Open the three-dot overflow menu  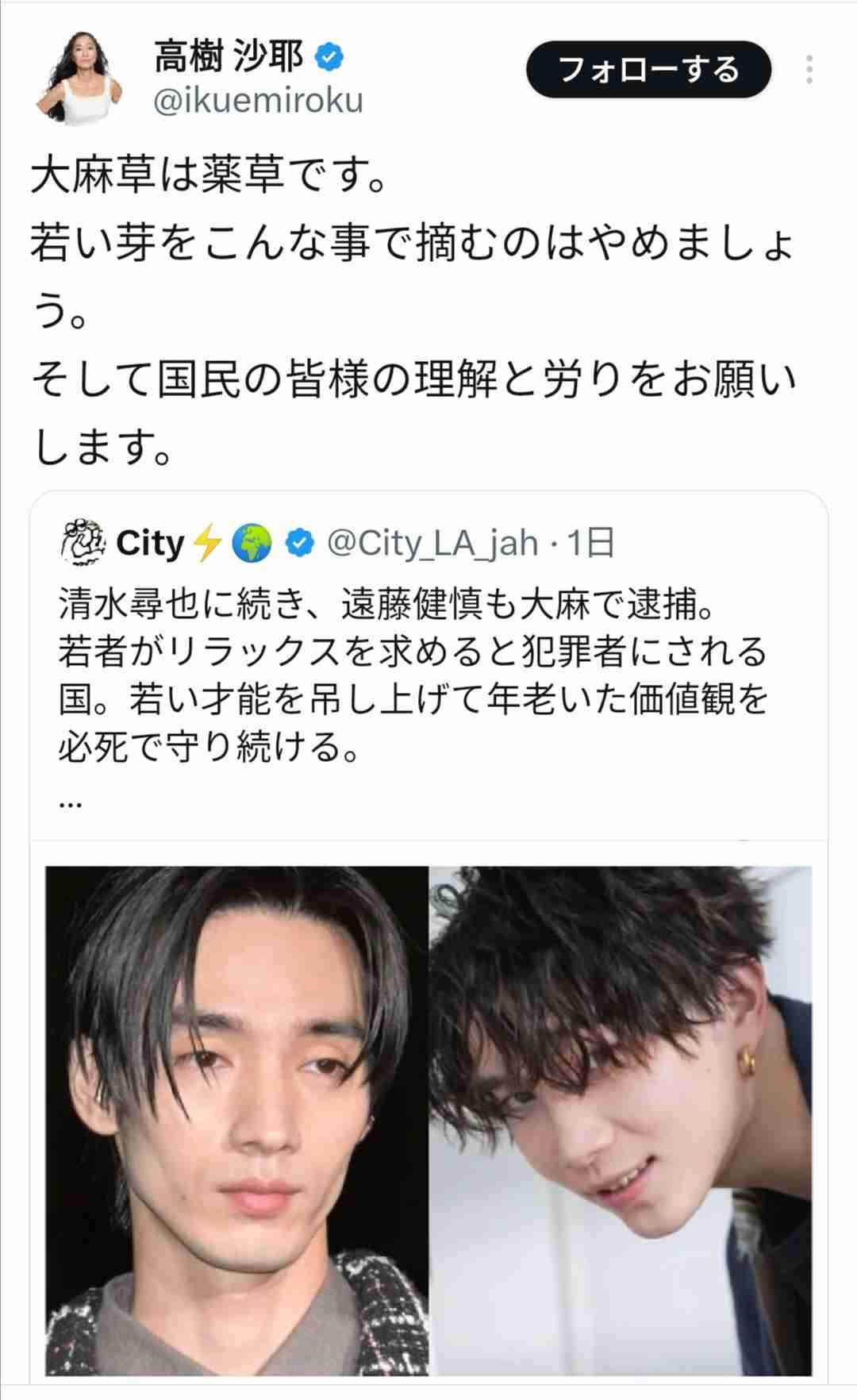click(809, 70)
